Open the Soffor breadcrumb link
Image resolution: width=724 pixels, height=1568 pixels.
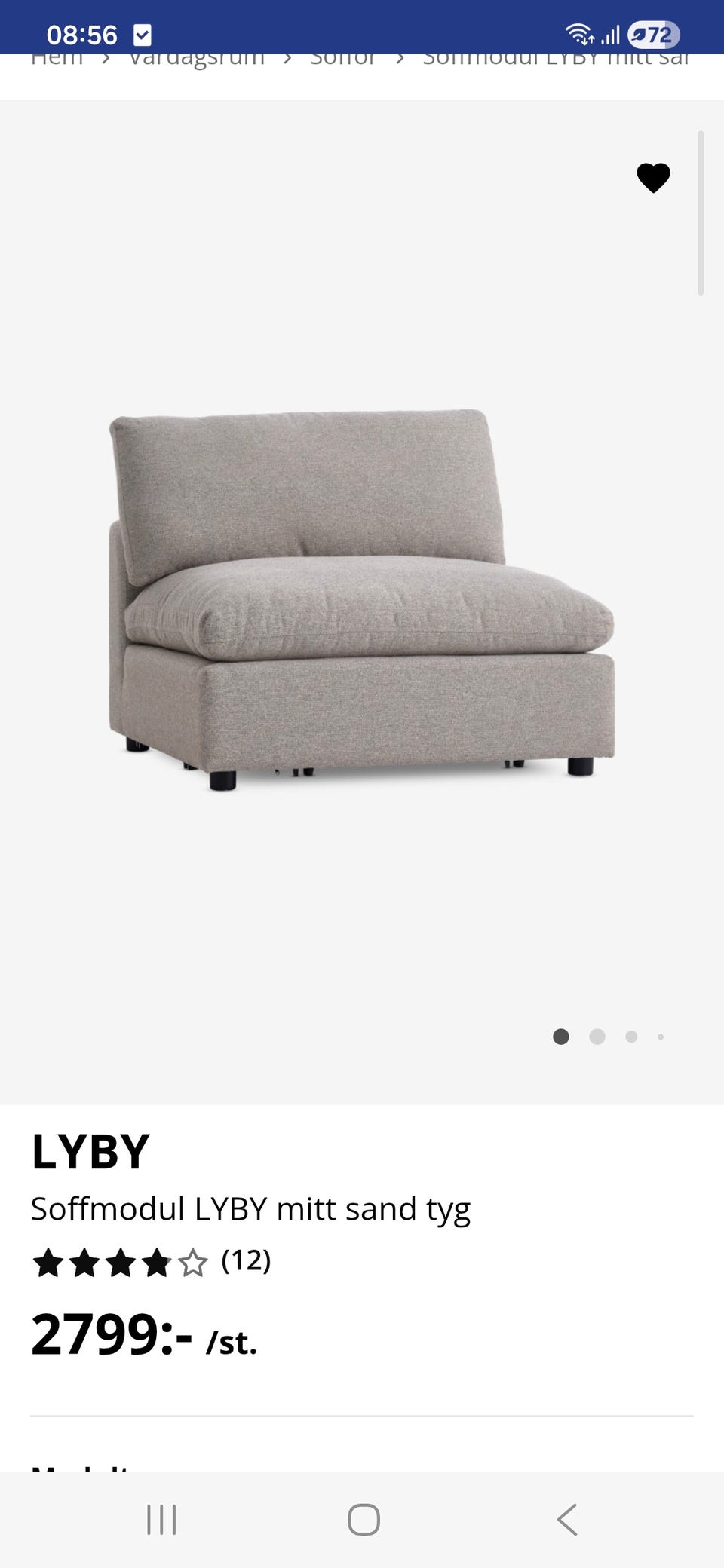click(343, 60)
